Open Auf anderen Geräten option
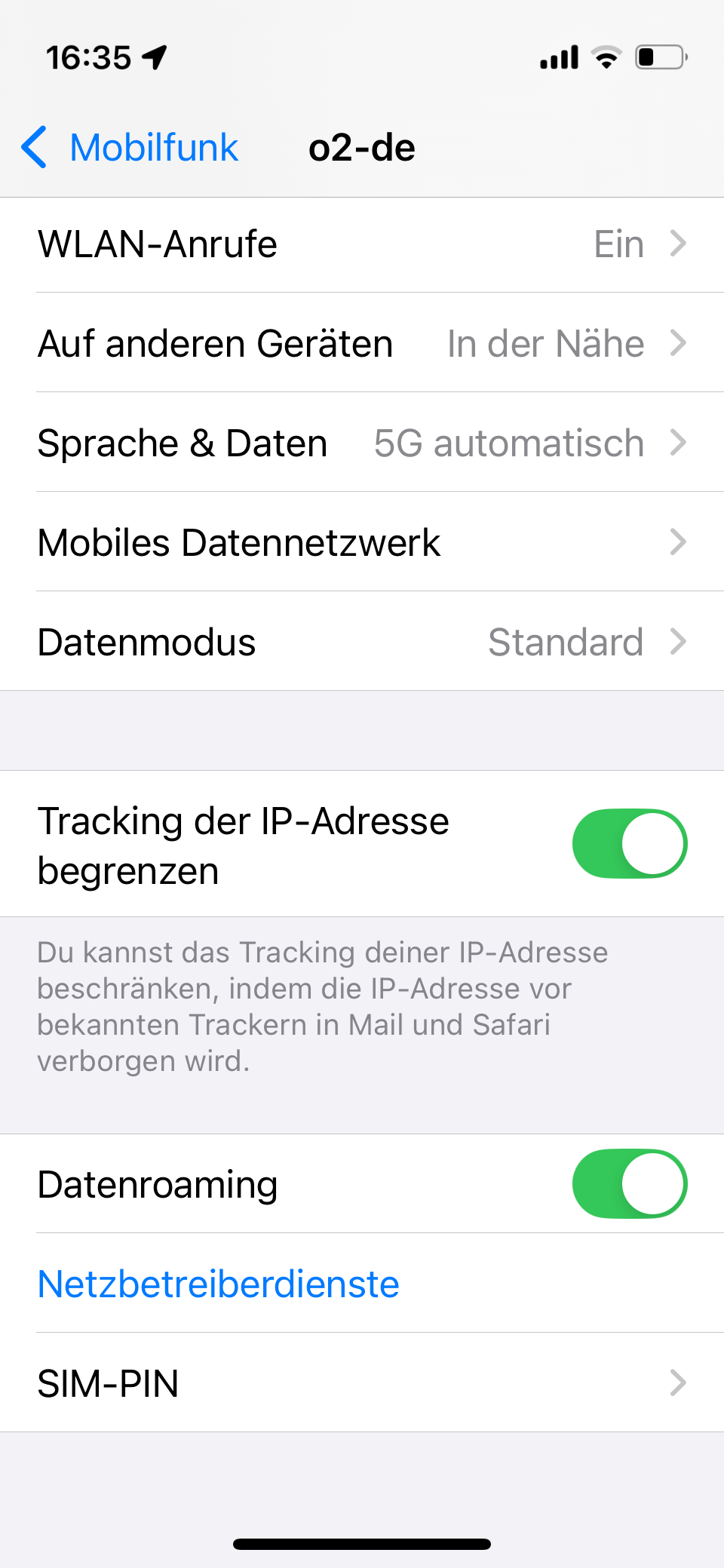 point(362,343)
